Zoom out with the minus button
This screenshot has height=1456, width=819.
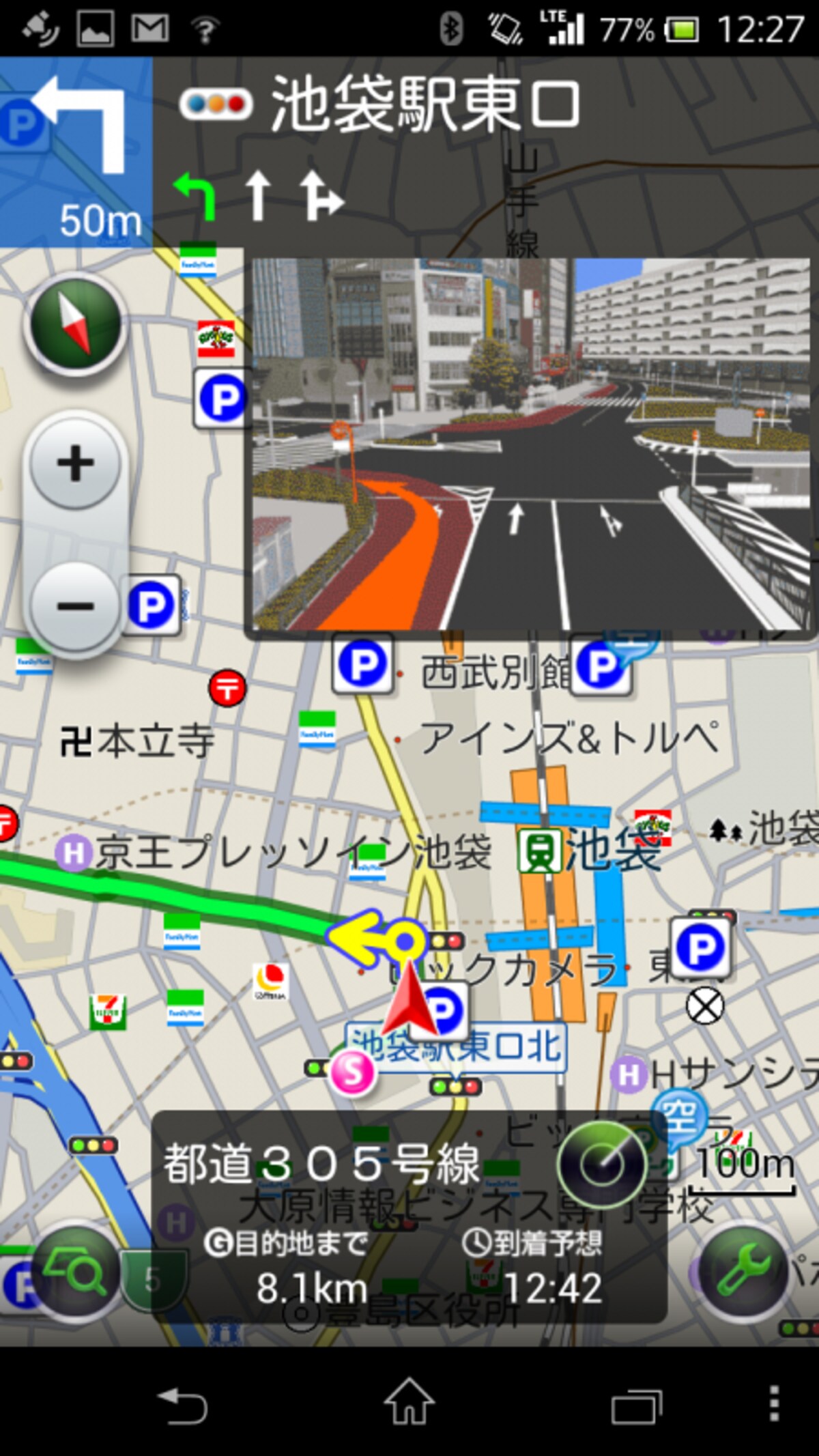75,605
